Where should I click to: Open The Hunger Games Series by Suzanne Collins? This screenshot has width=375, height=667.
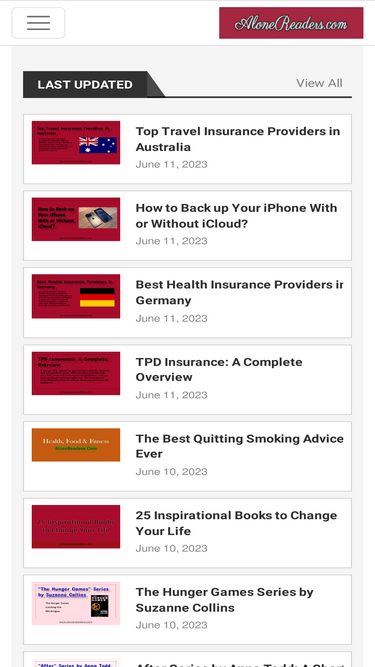[224, 599]
